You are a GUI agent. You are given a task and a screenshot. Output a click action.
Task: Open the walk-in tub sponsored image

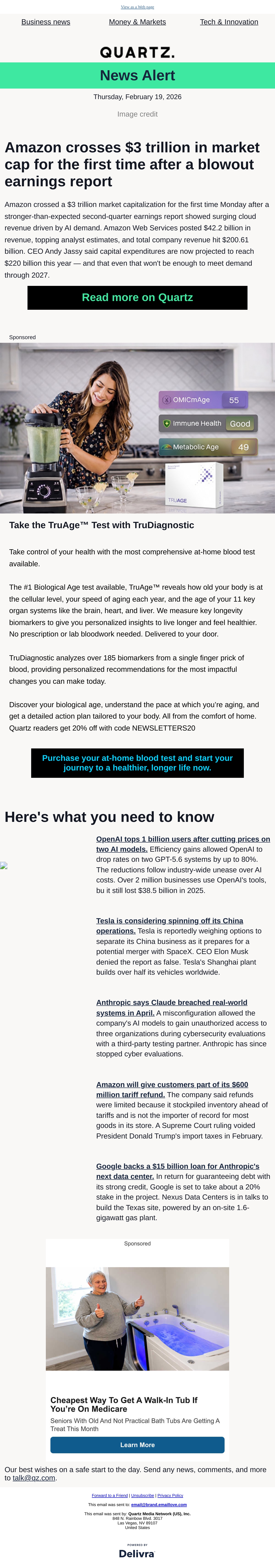tap(137, 1318)
